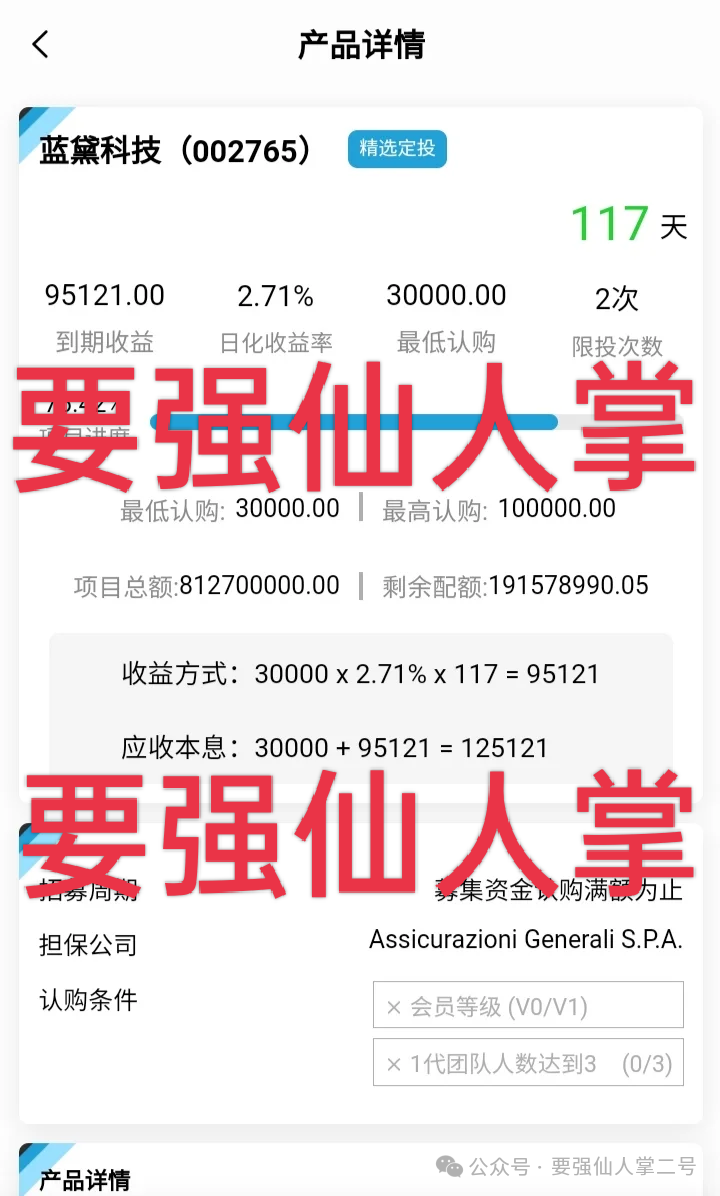The height and width of the screenshot is (1196, 720).
Task: Toggle the 会员等级 (V0/V1) purchase condition
Action: coord(527,1005)
